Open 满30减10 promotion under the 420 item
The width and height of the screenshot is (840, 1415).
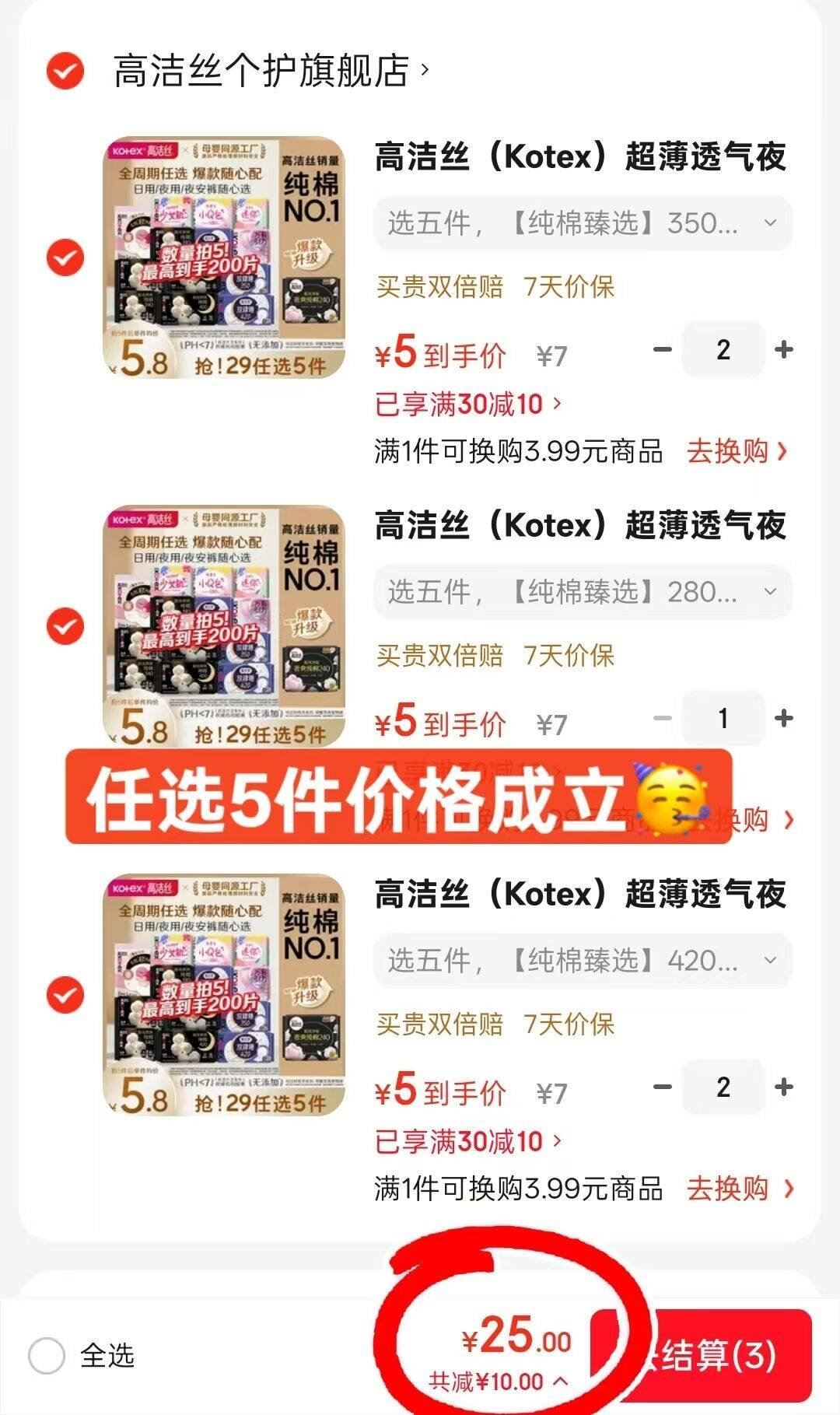467,1141
